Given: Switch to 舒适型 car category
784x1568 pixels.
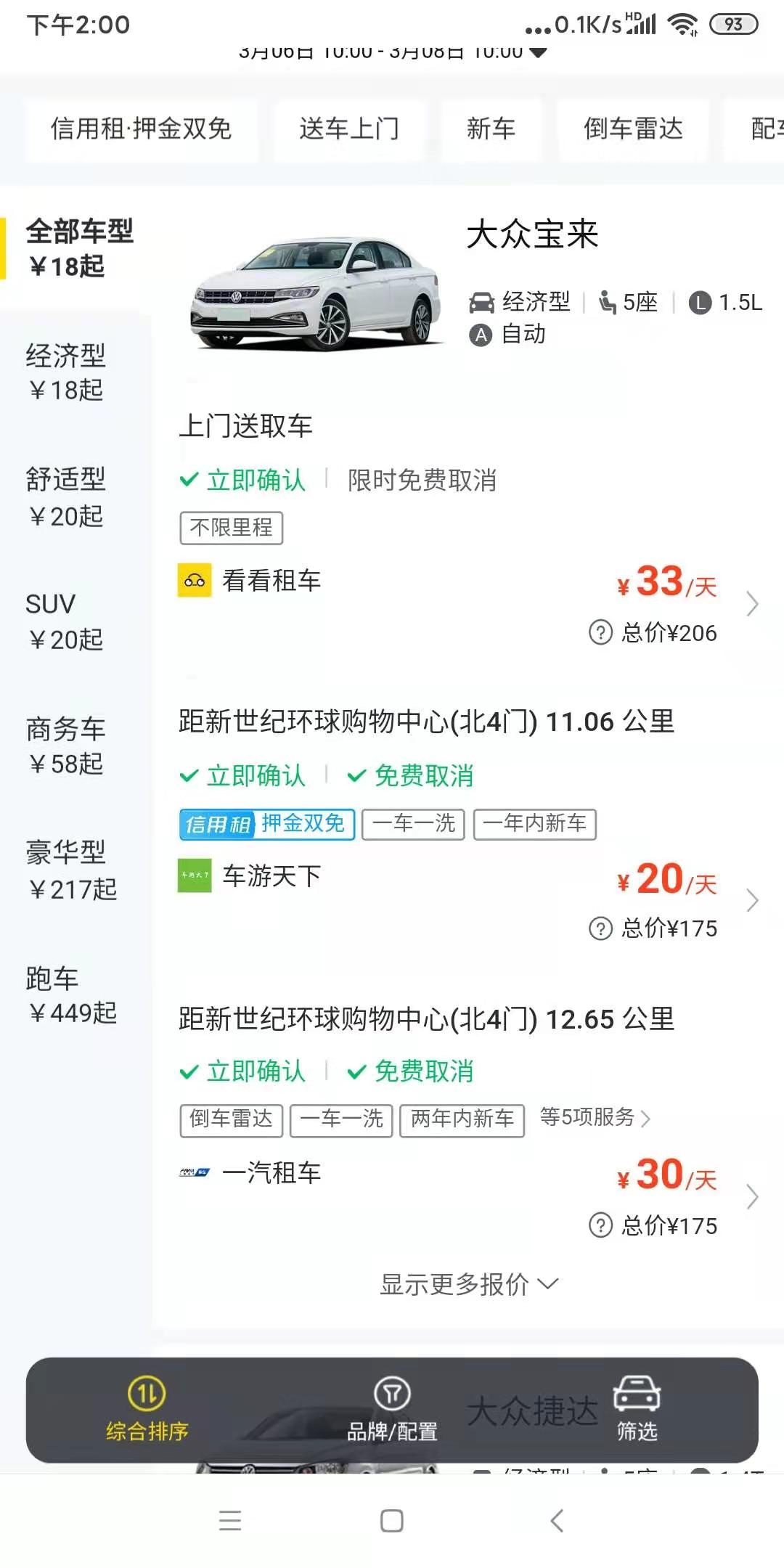Looking at the screenshot, I should click(65, 497).
